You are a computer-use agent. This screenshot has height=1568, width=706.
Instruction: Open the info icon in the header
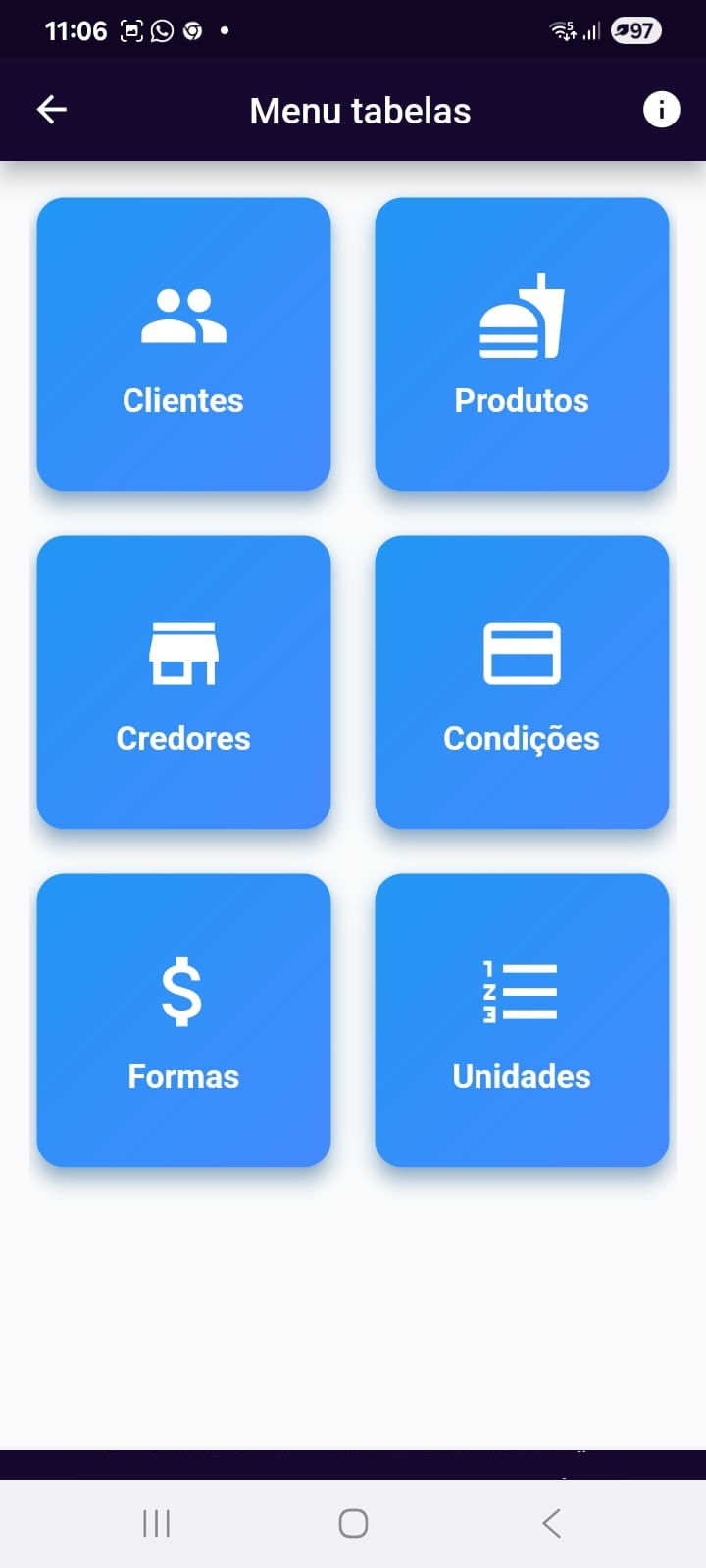click(662, 110)
